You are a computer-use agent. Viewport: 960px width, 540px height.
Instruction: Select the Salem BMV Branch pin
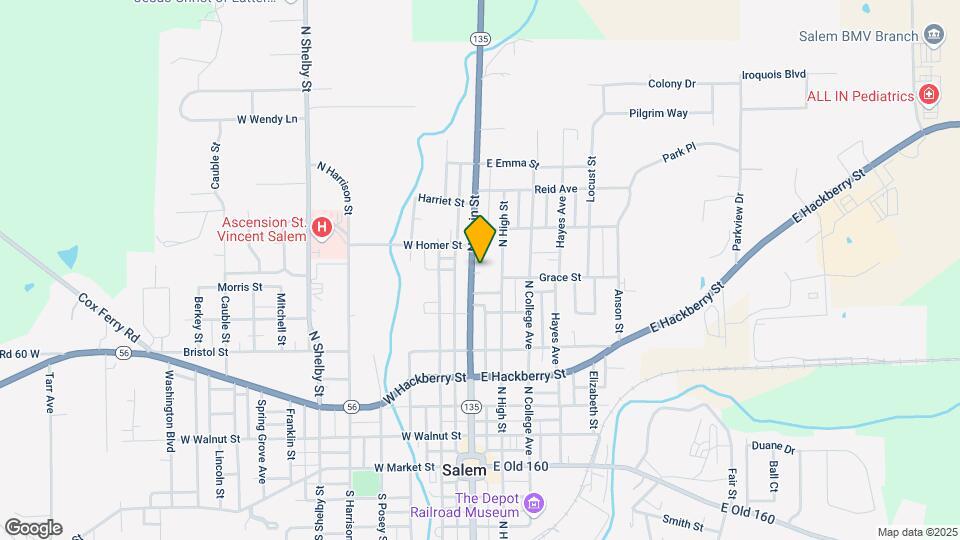tap(935, 36)
